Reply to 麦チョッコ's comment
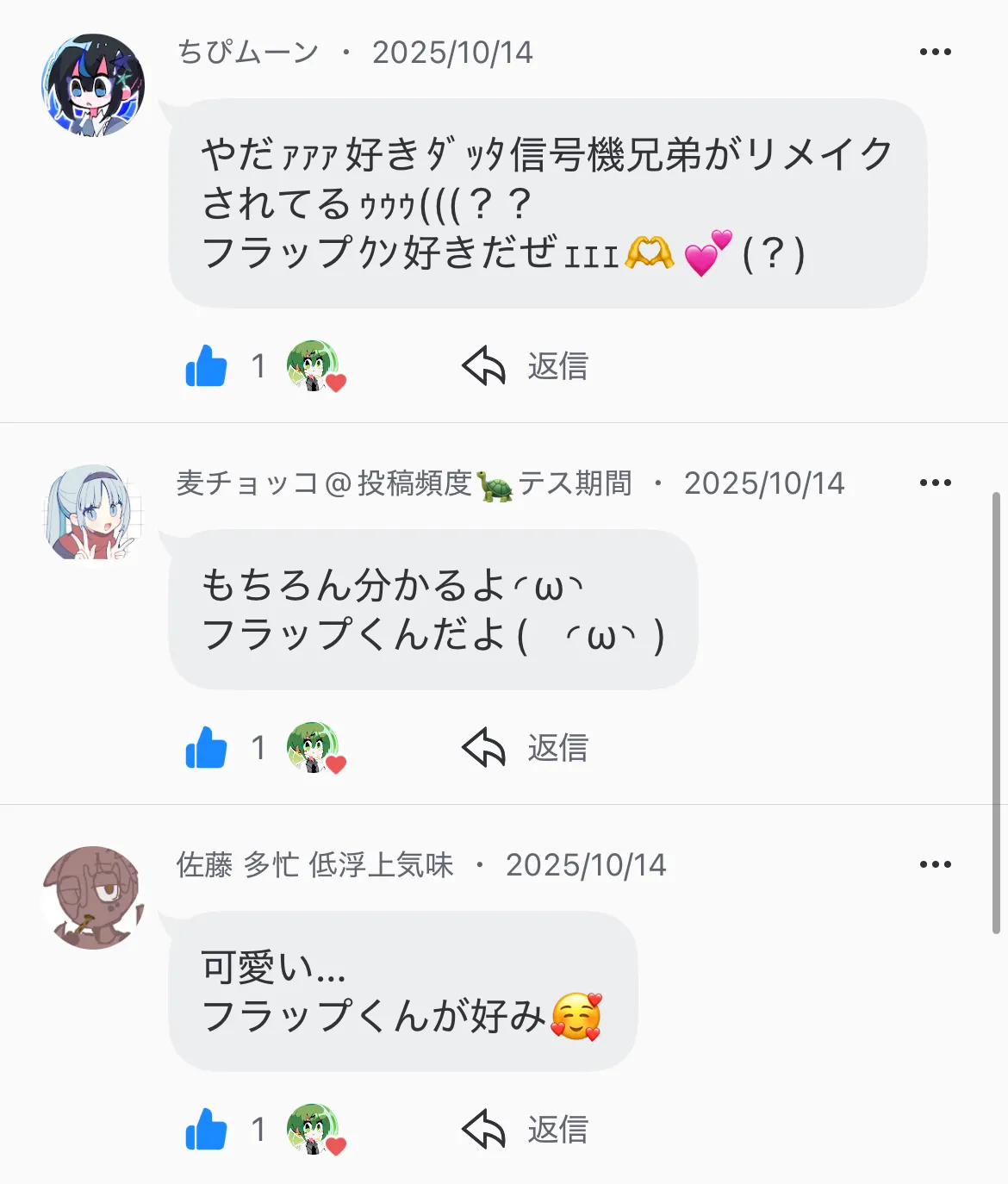This screenshot has height=1184, width=1008. coord(525,748)
